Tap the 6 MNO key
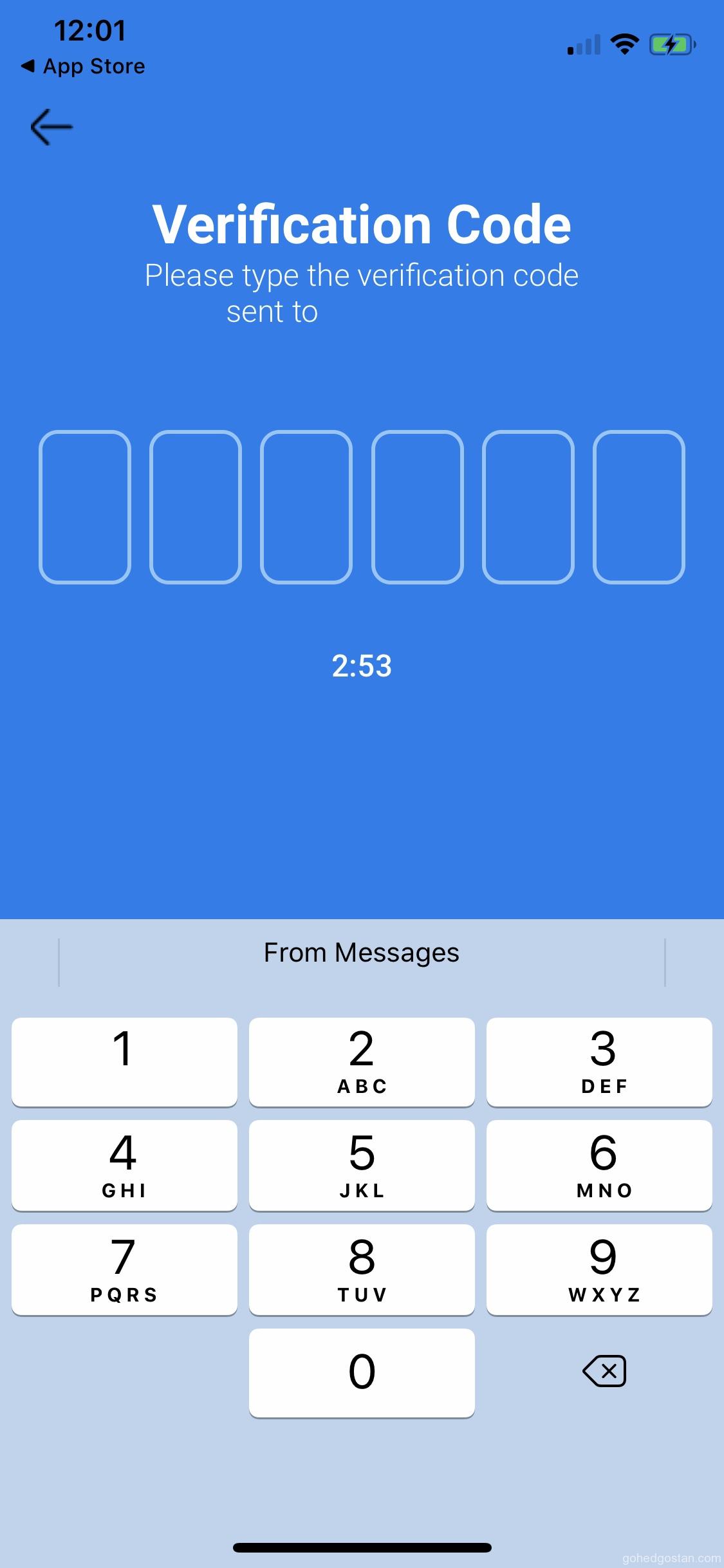The image size is (724, 1568). tap(599, 1165)
